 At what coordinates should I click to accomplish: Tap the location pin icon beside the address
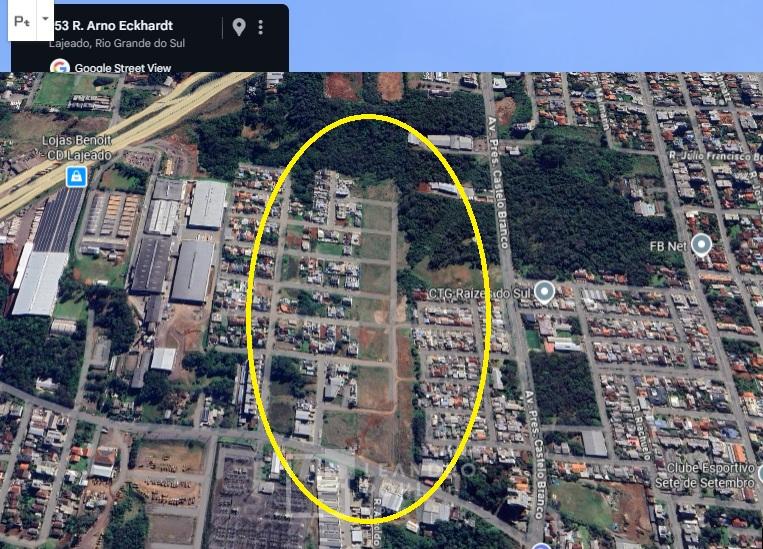[x=239, y=27]
